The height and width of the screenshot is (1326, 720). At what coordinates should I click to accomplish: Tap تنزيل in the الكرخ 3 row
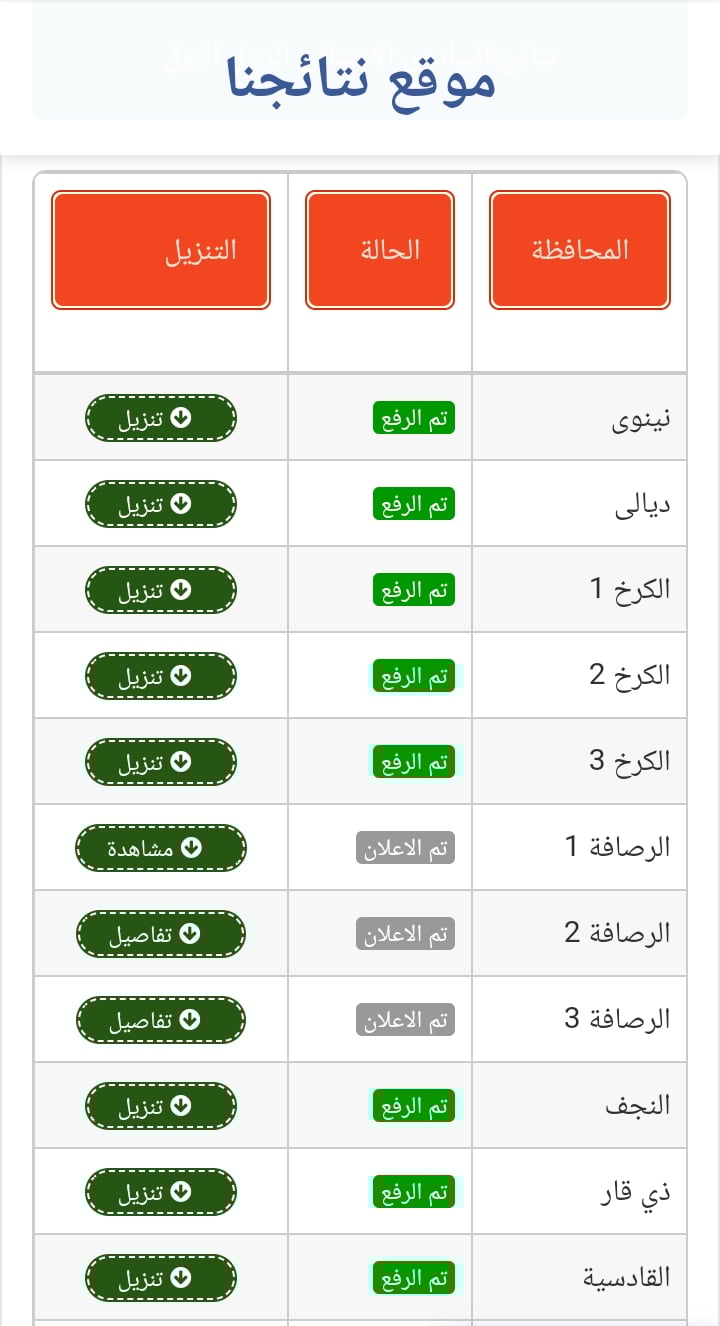point(161,762)
